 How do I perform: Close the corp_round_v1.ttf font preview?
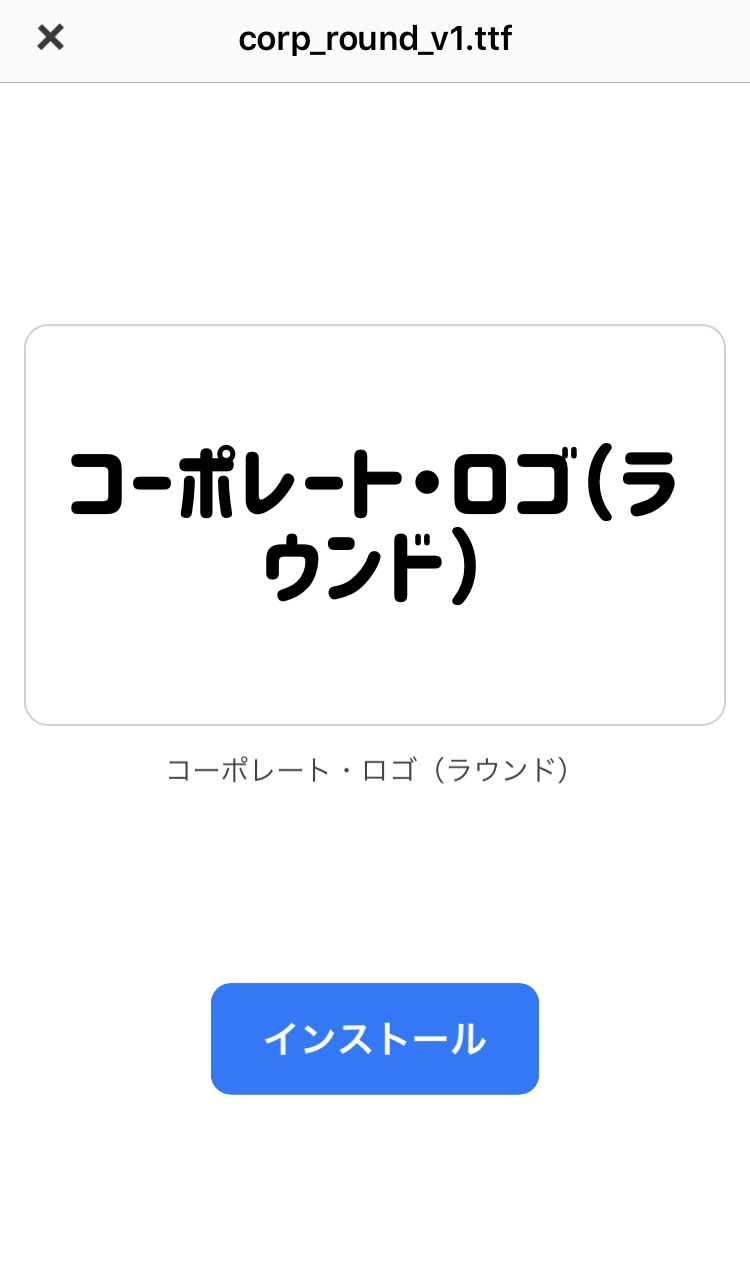(50, 38)
